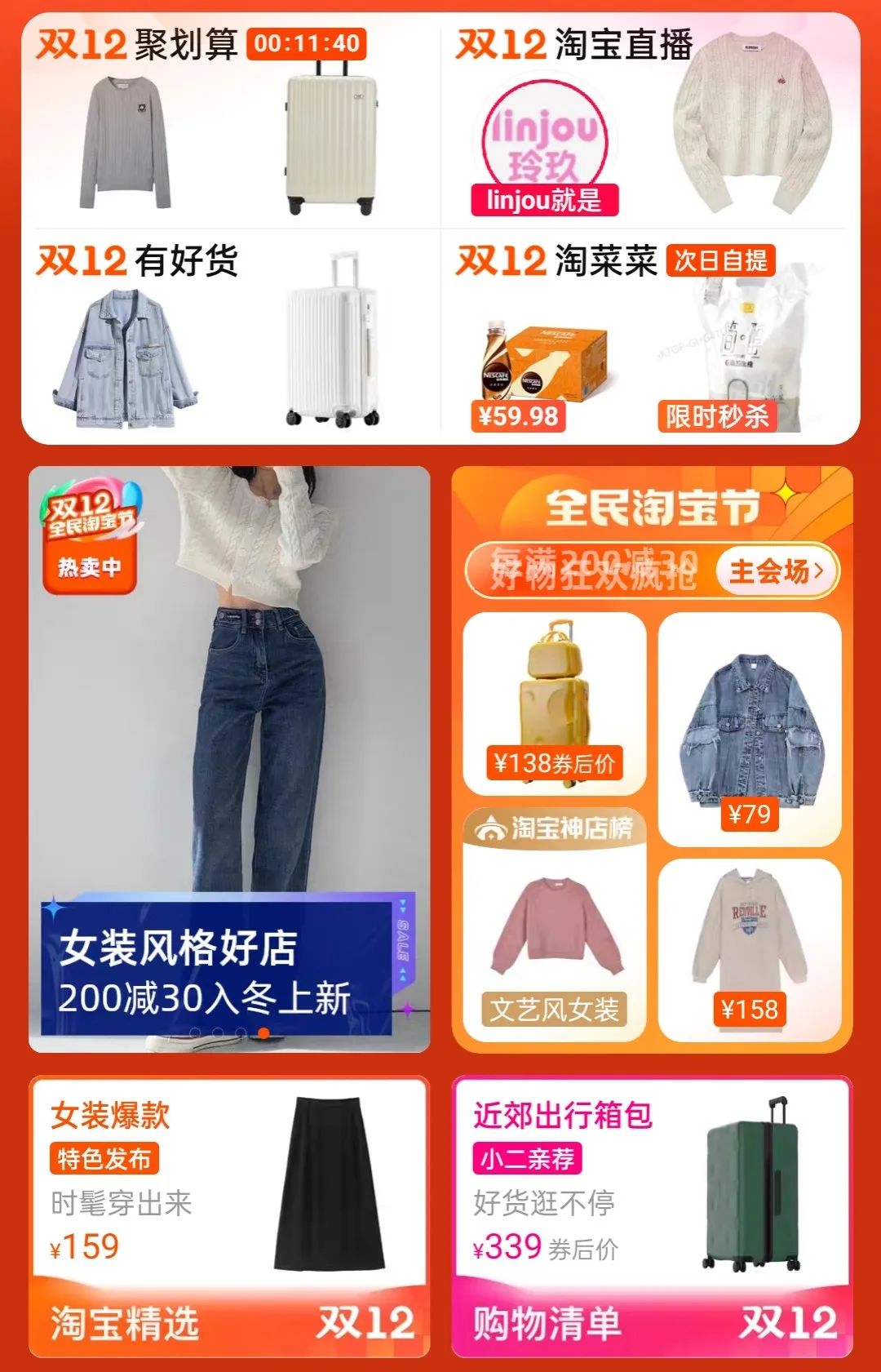
Task: Open 近郊出行箱包 购物清单 card
Action: coord(652,1216)
